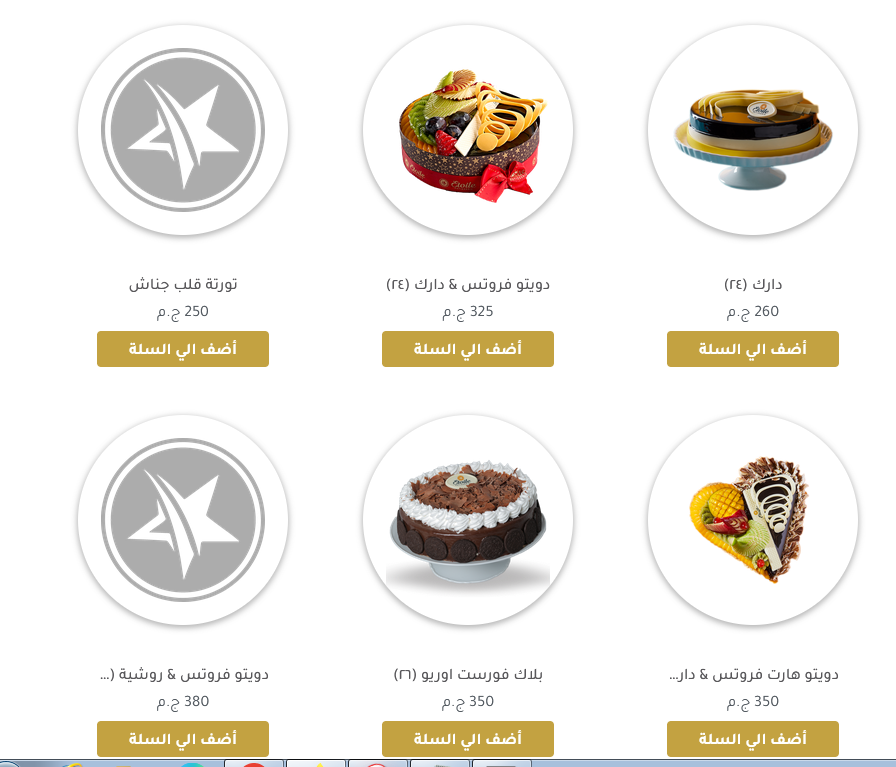Add تورتة قلب جناش to cart
Image resolution: width=896 pixels, height=767 pixels.
pos(182,349)
